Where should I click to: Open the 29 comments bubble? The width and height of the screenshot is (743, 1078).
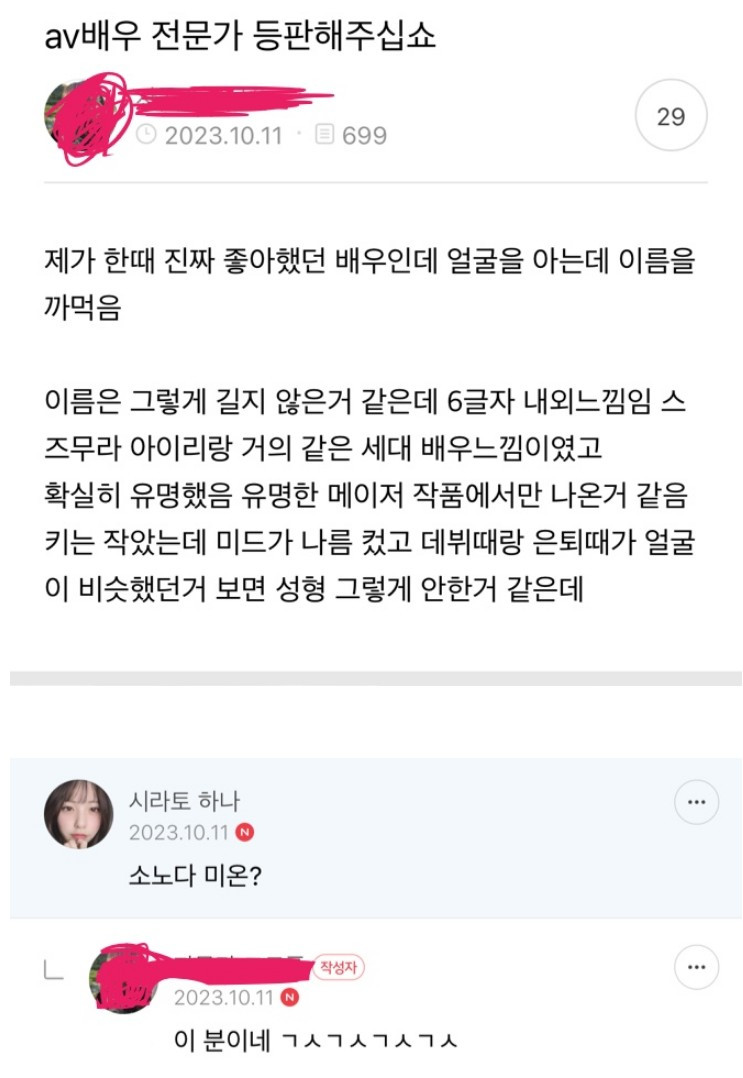point(671,117)
